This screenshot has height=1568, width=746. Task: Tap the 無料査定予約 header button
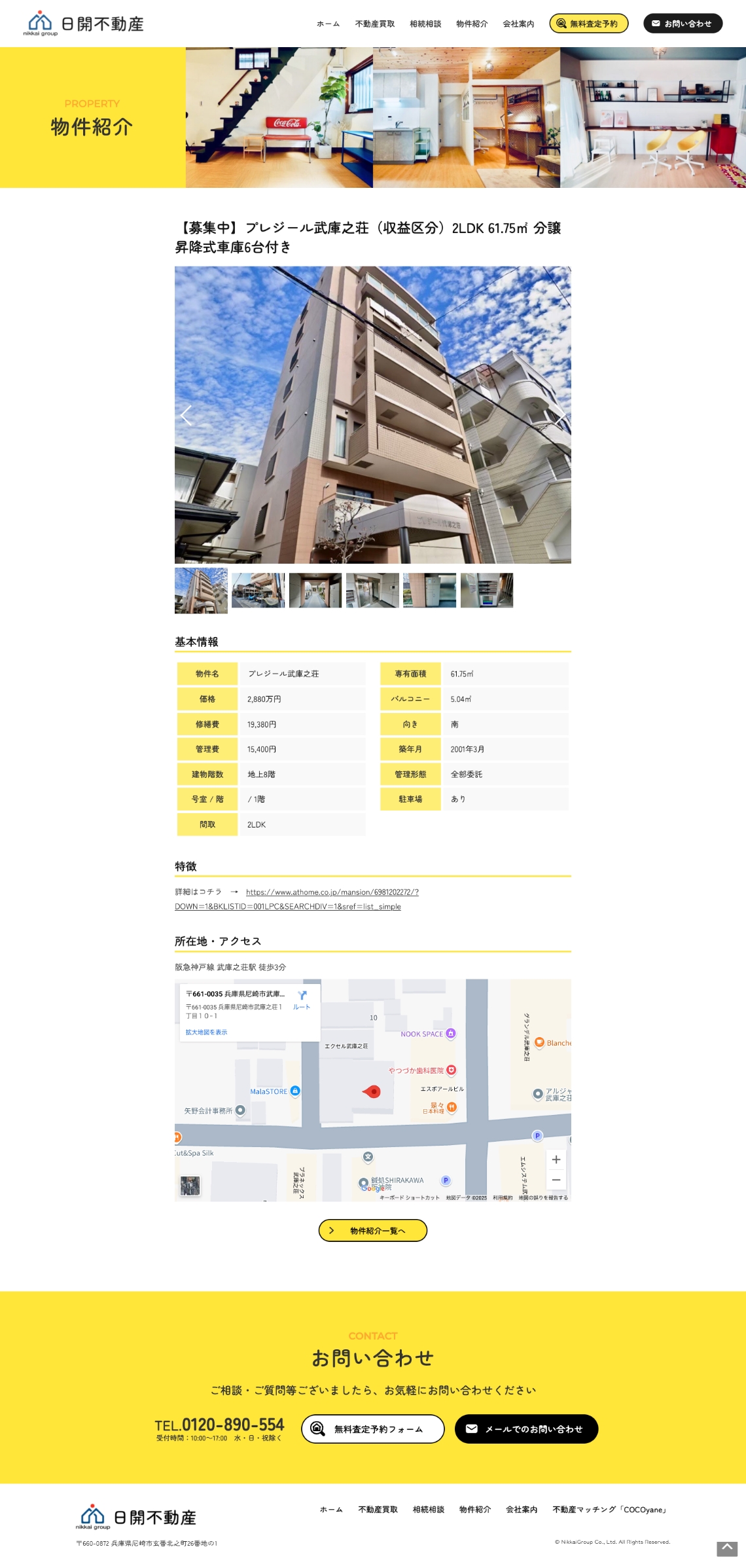(588, 24)
